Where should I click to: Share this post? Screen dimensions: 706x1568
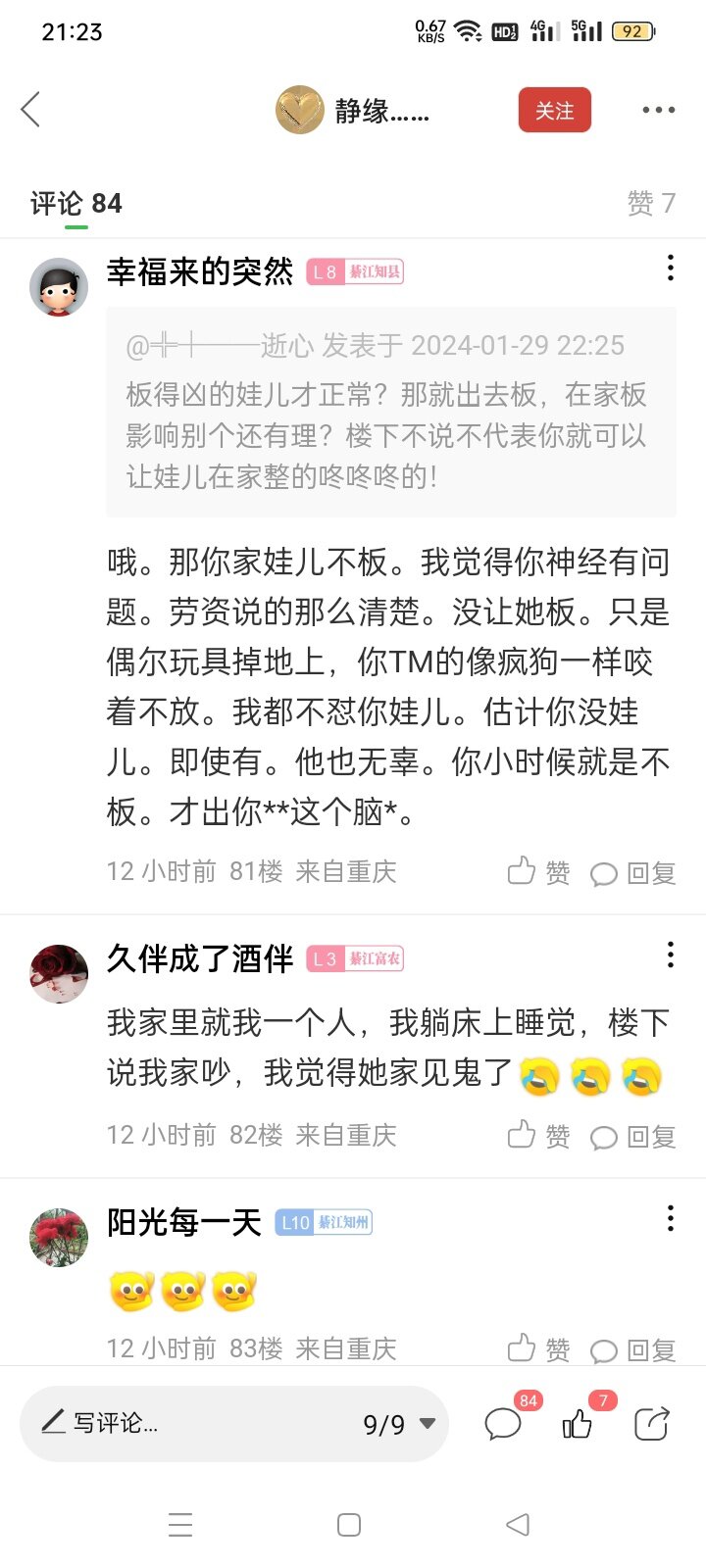click(652, 1423)
